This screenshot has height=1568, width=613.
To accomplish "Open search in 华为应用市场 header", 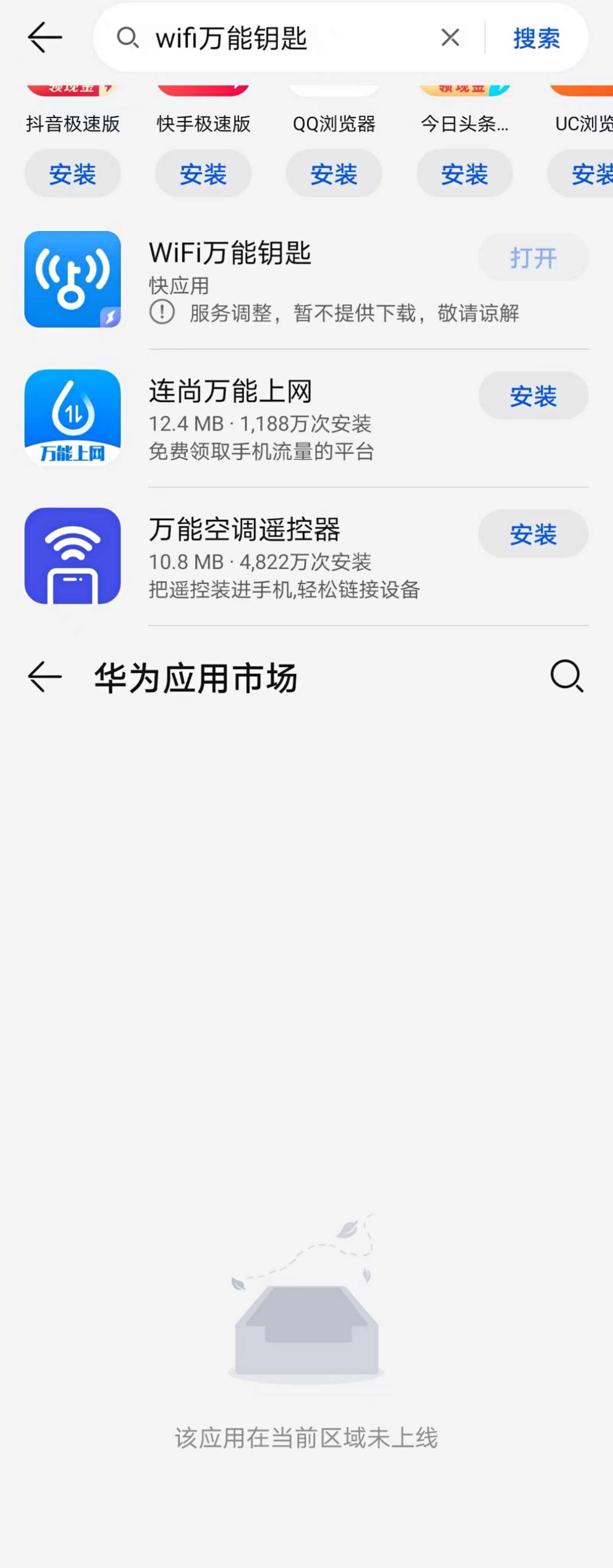I will click(x=567, y=676).
